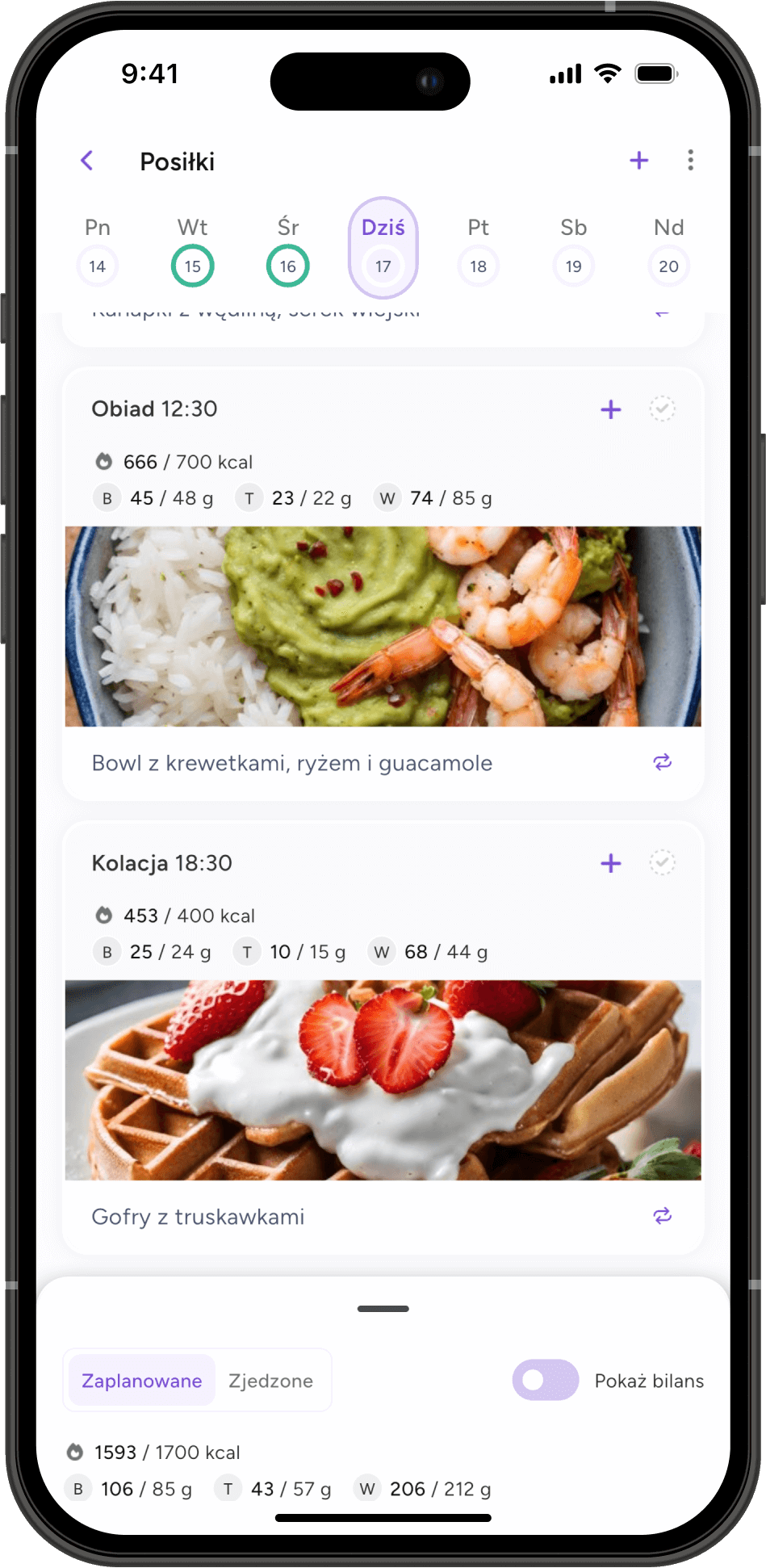Add item to Obiad 12:30
This screenshot has height=1568, width=766.
[x=611, y=409]
